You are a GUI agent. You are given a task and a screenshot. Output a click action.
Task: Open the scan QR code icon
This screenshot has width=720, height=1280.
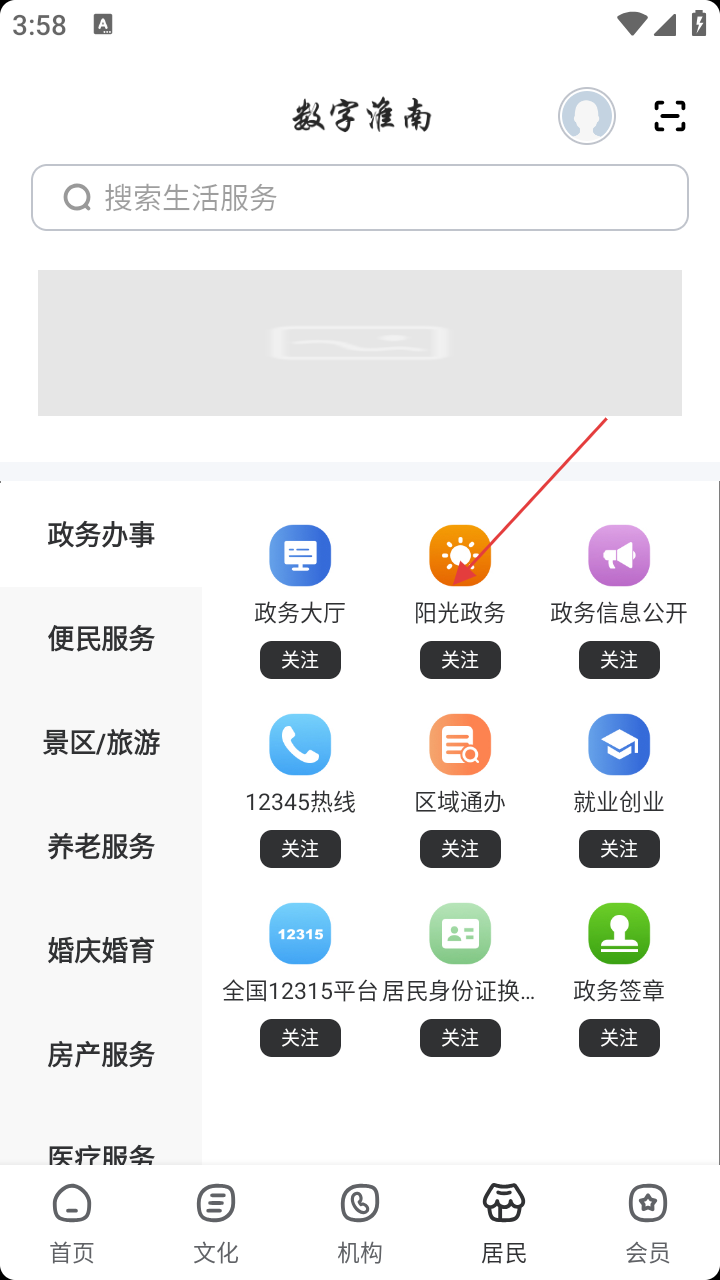click(x=669, y=116)
